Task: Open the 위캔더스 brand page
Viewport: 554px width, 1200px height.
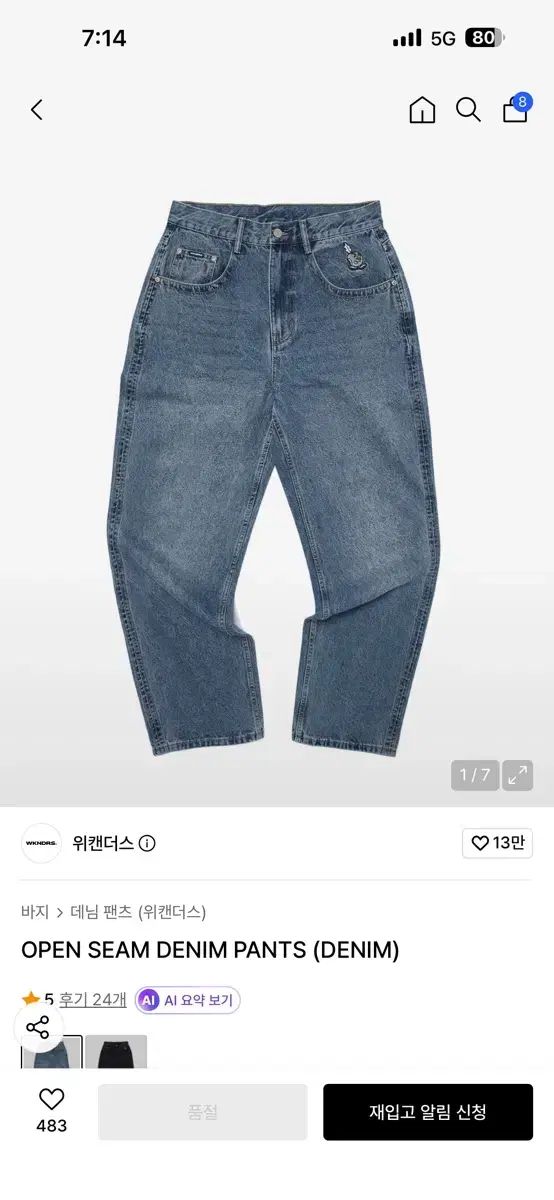Action: click(103, 843)
